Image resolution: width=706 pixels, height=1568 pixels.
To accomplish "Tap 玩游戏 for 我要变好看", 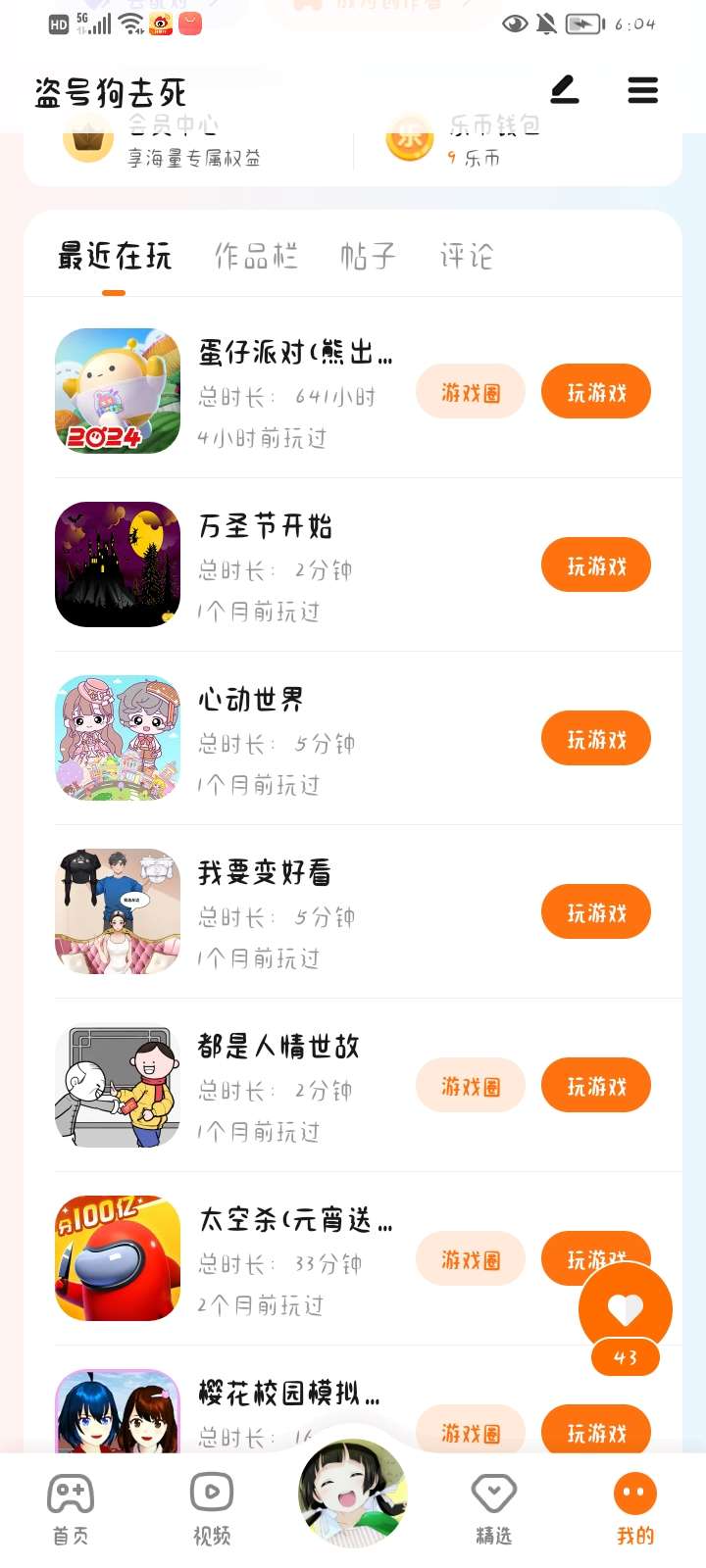I will (595, 912).
